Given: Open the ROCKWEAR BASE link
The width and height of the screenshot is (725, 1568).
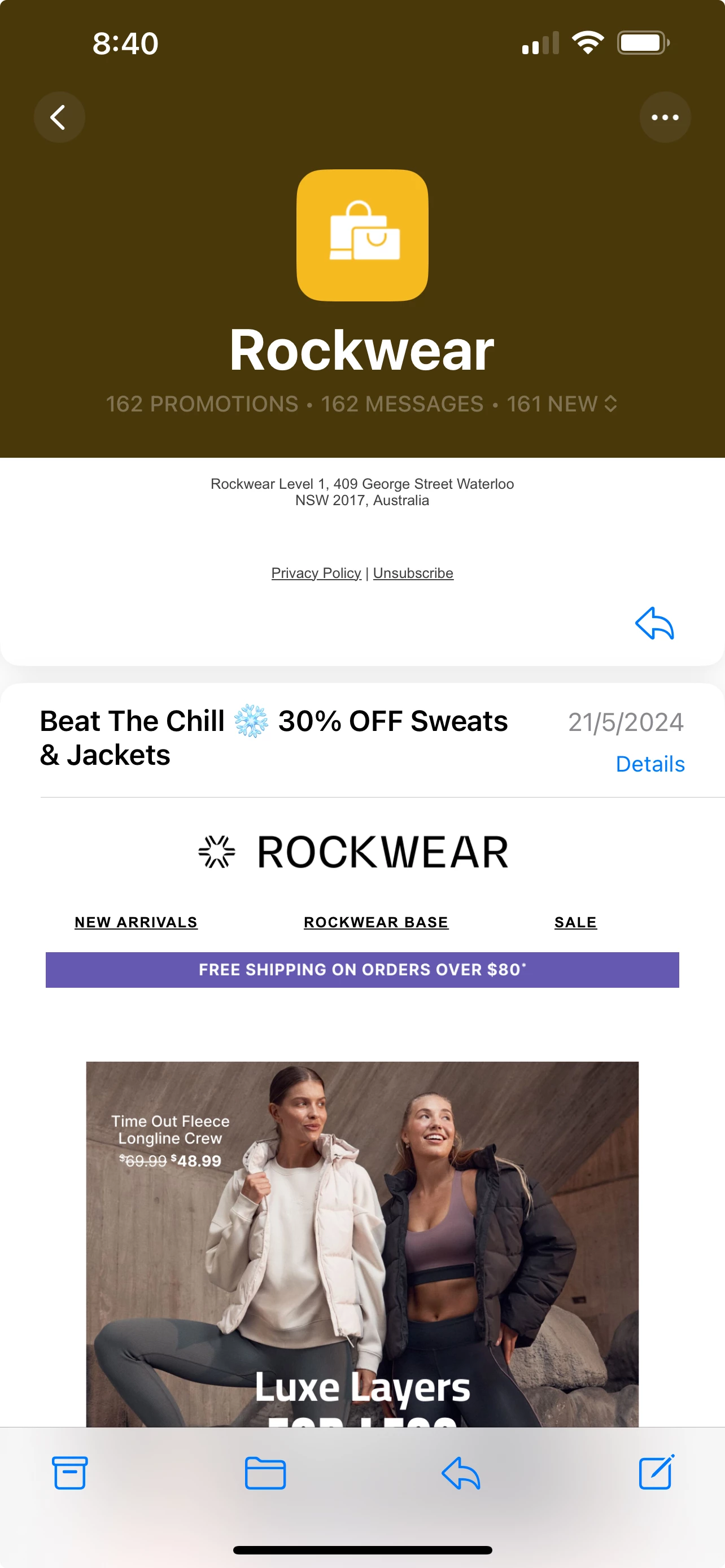Looking at the screenshot, I should point(375,922).
